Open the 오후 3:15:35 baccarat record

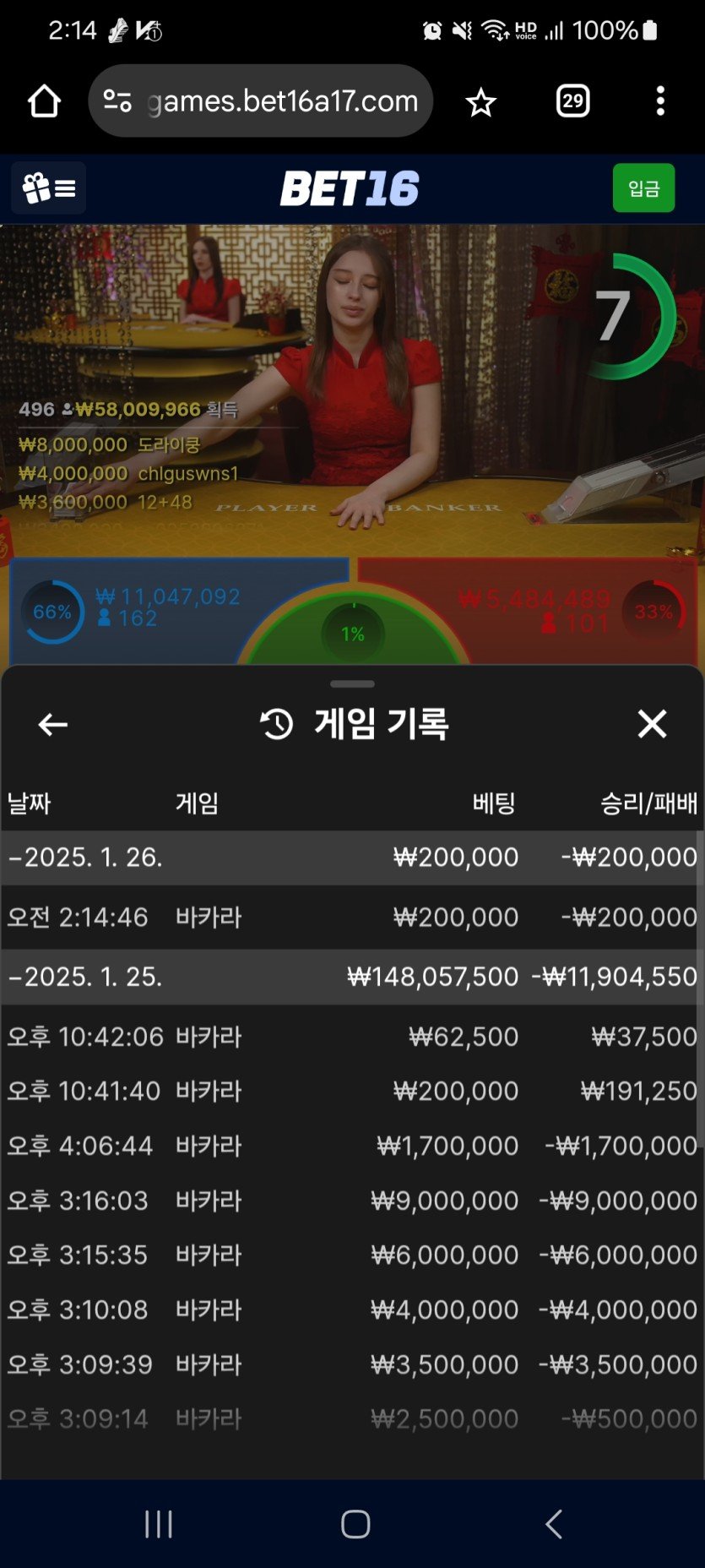tap(351, 1255)
